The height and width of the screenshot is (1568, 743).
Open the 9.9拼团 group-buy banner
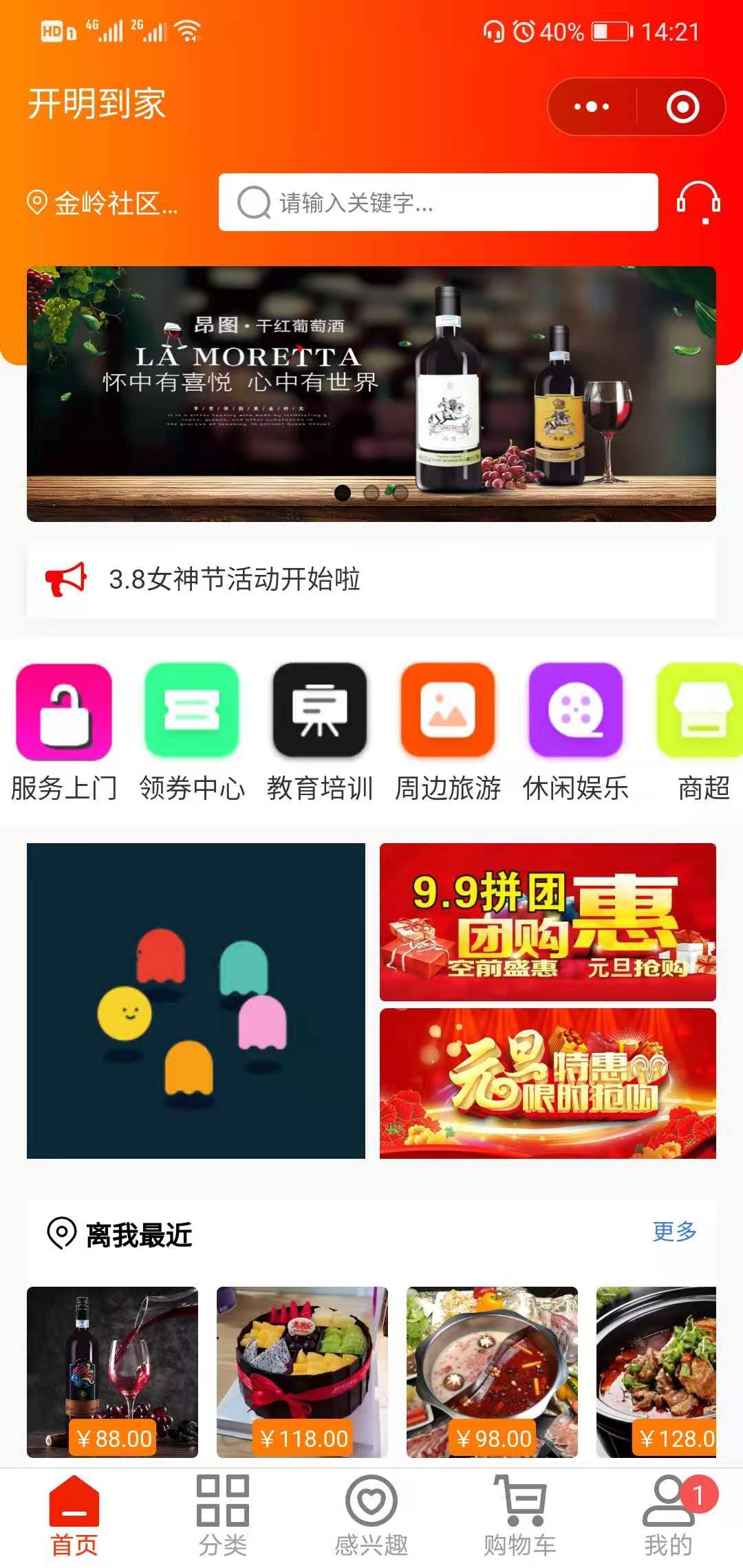coord(548,922)
